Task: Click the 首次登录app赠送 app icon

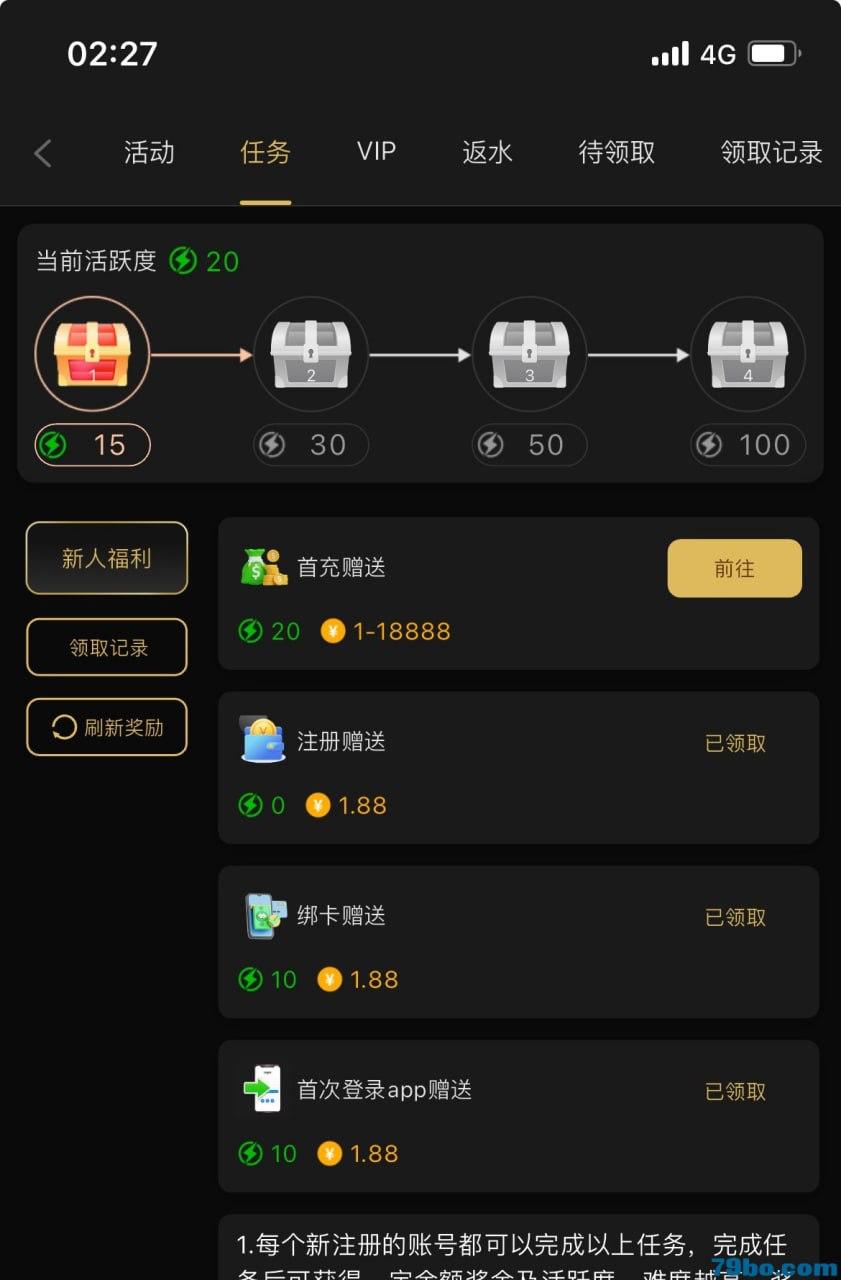Action: 263,1088
